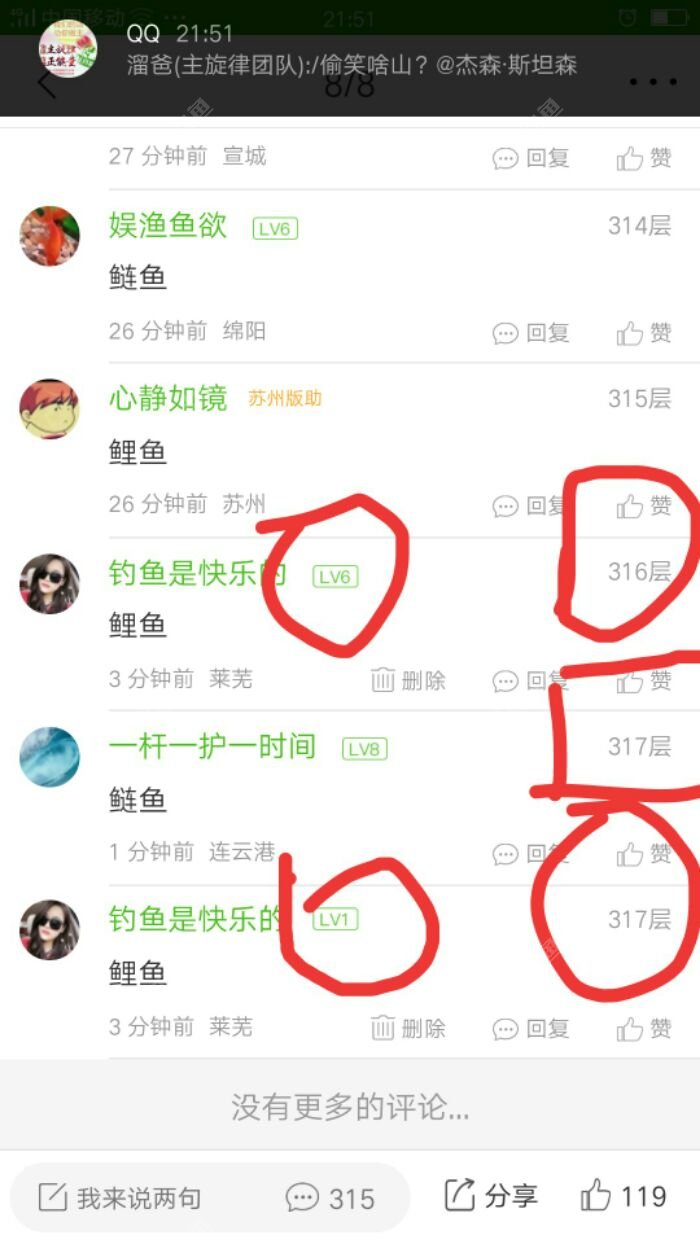Like 心静如镜's comment
This screenshot has height=1244, width=700.
[644, 506]
